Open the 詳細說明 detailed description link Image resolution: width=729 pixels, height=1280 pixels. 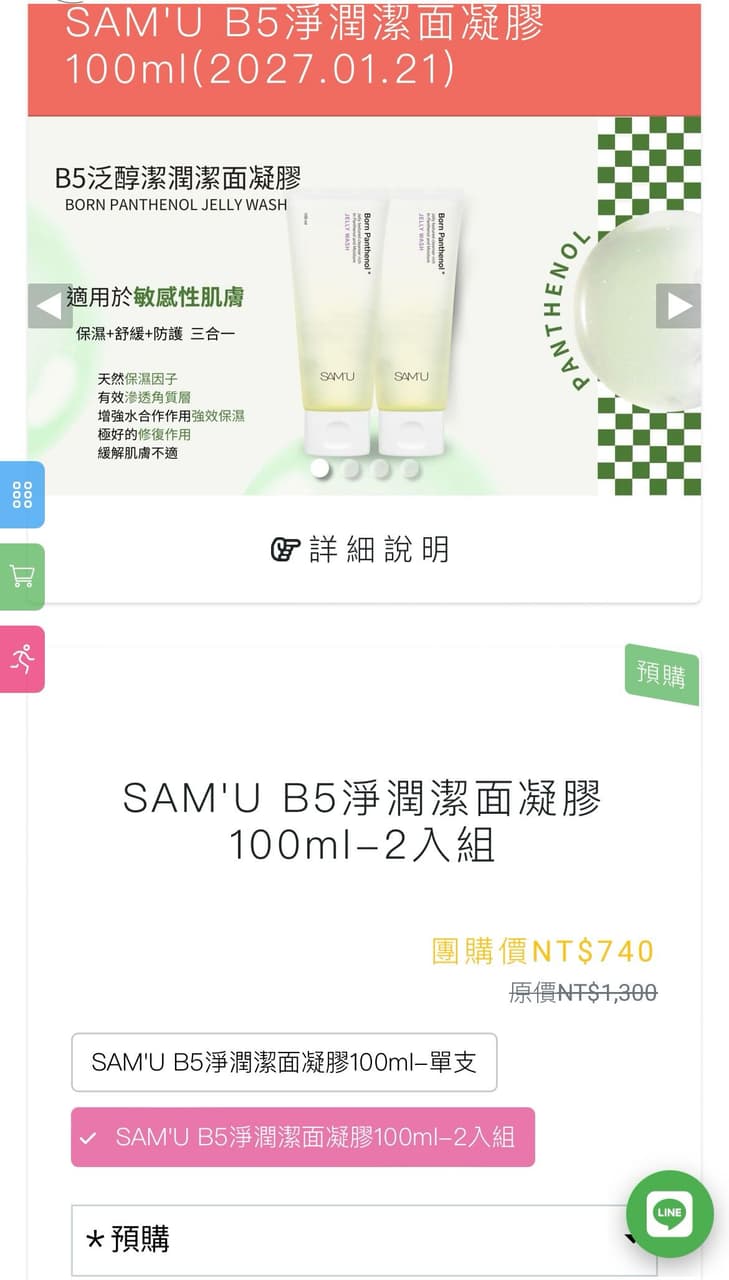point(380,549)
